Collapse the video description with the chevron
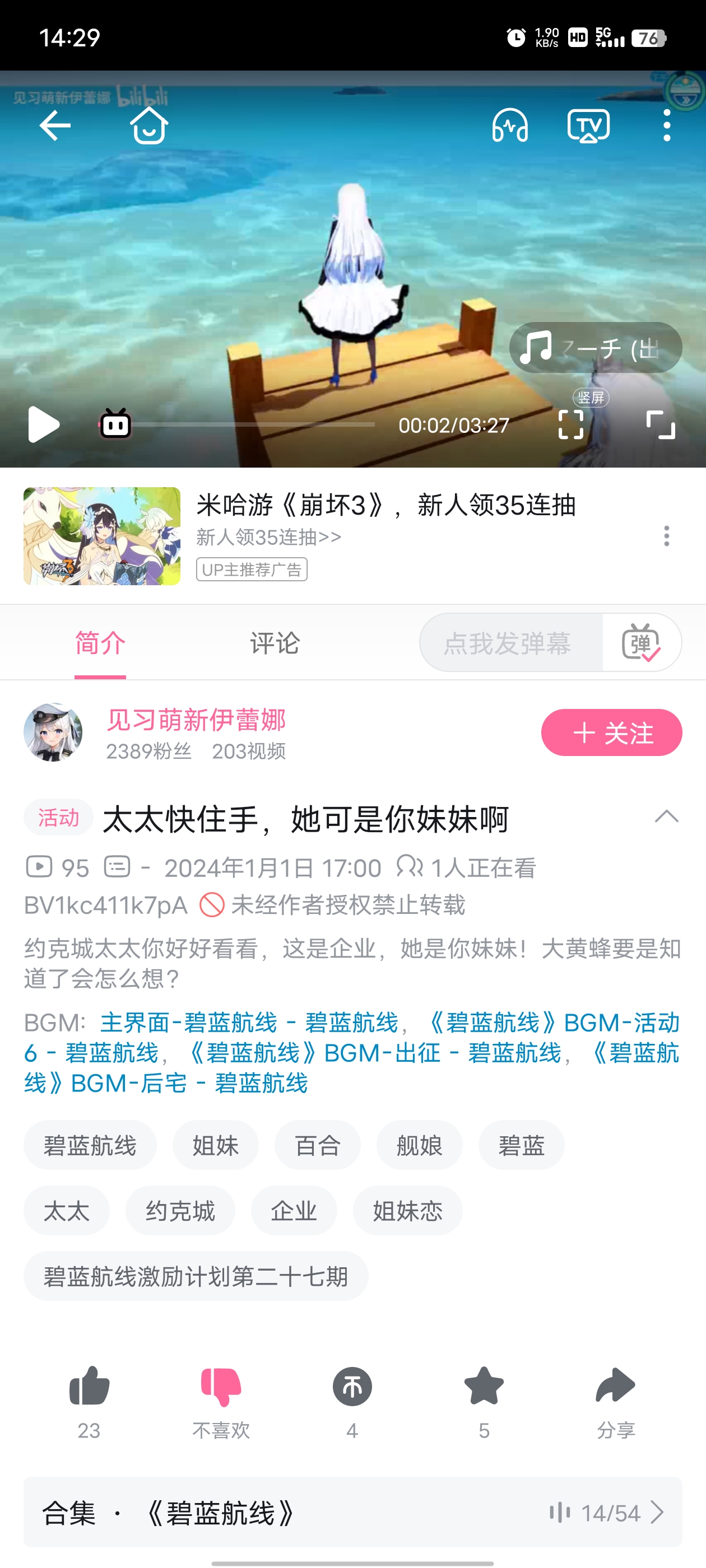This screenshot has height=1568, width=706. (x=666, y=816)
